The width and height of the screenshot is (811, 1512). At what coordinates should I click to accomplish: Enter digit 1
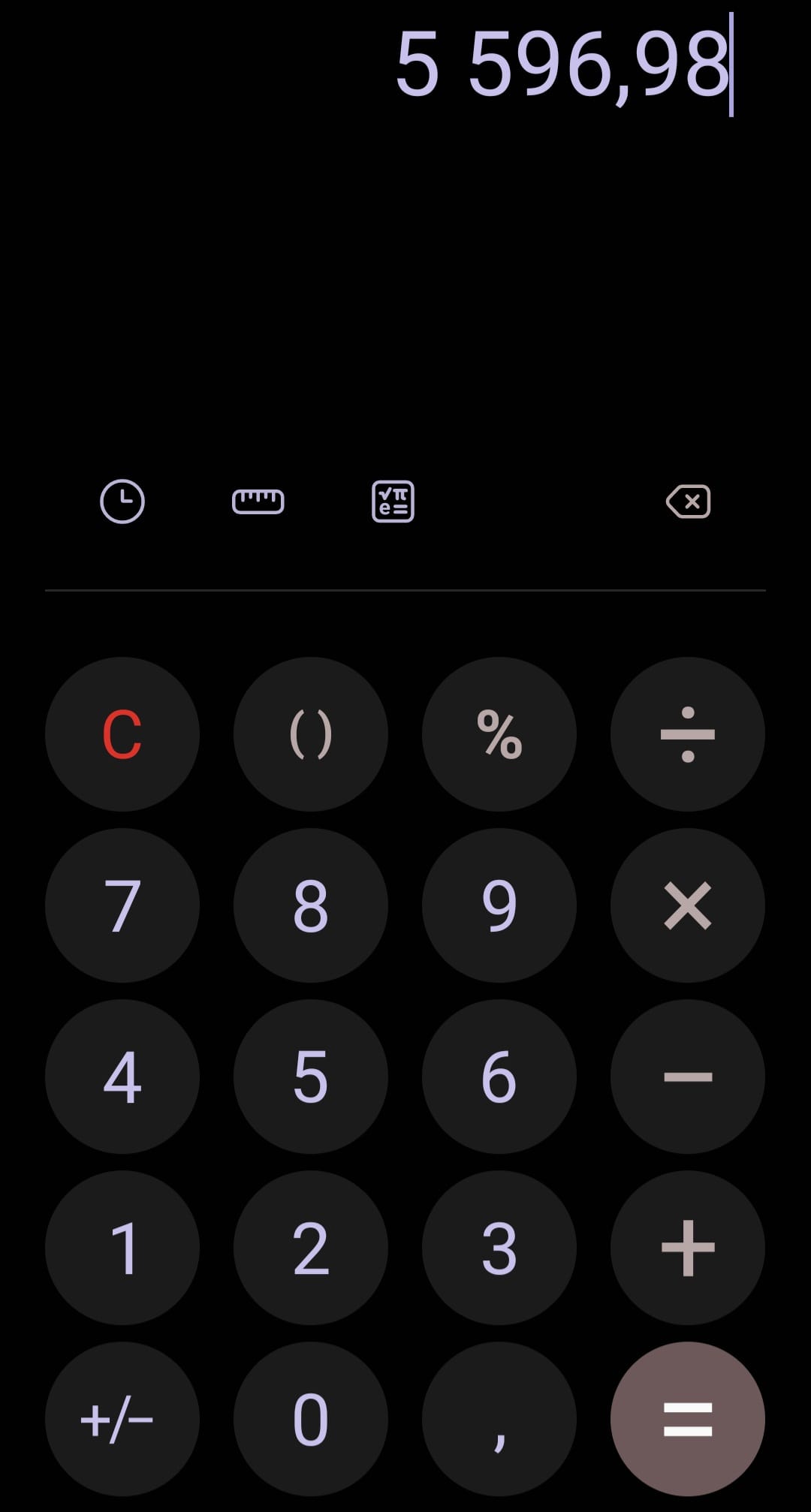[122, 1248]
